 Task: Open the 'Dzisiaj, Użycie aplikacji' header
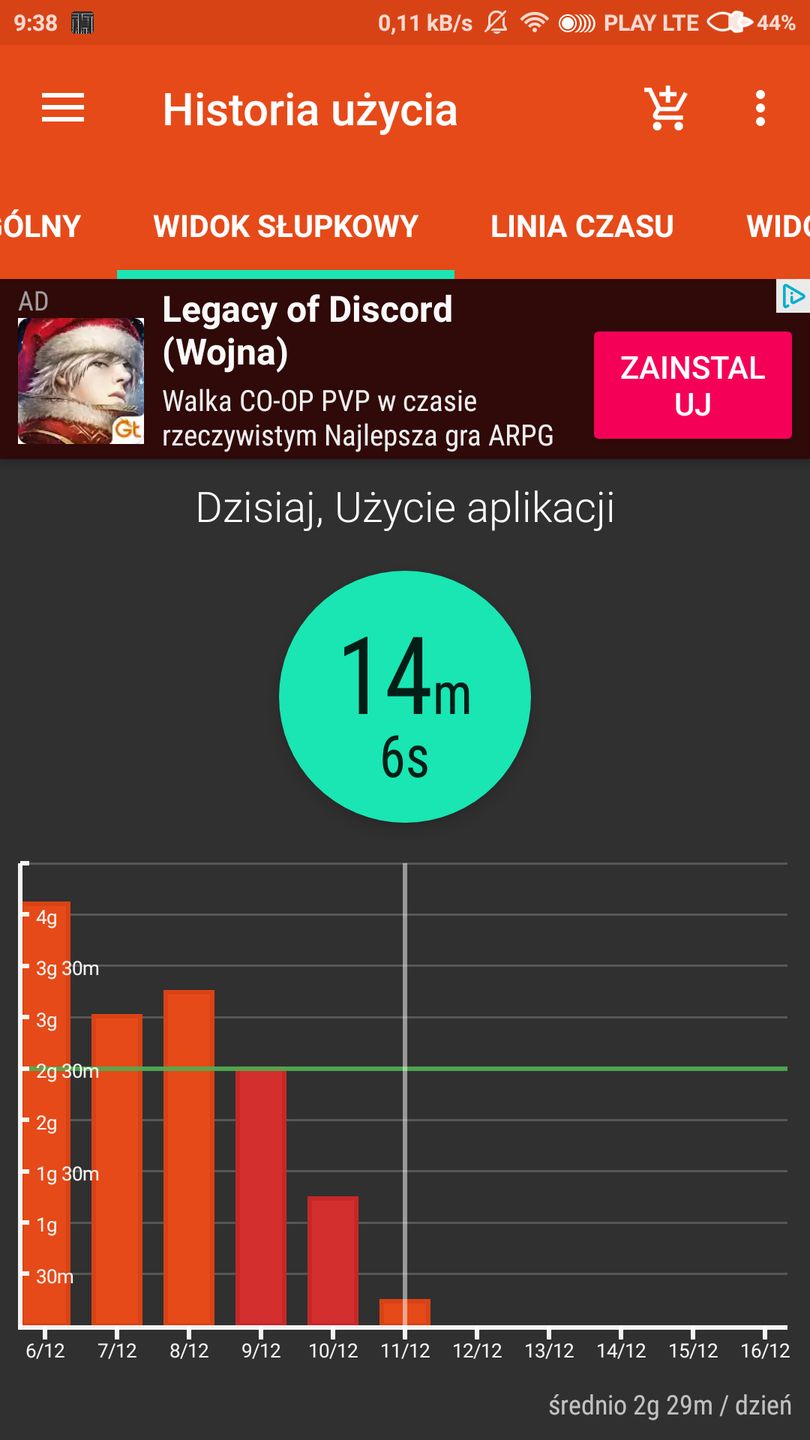click(405, 508)
